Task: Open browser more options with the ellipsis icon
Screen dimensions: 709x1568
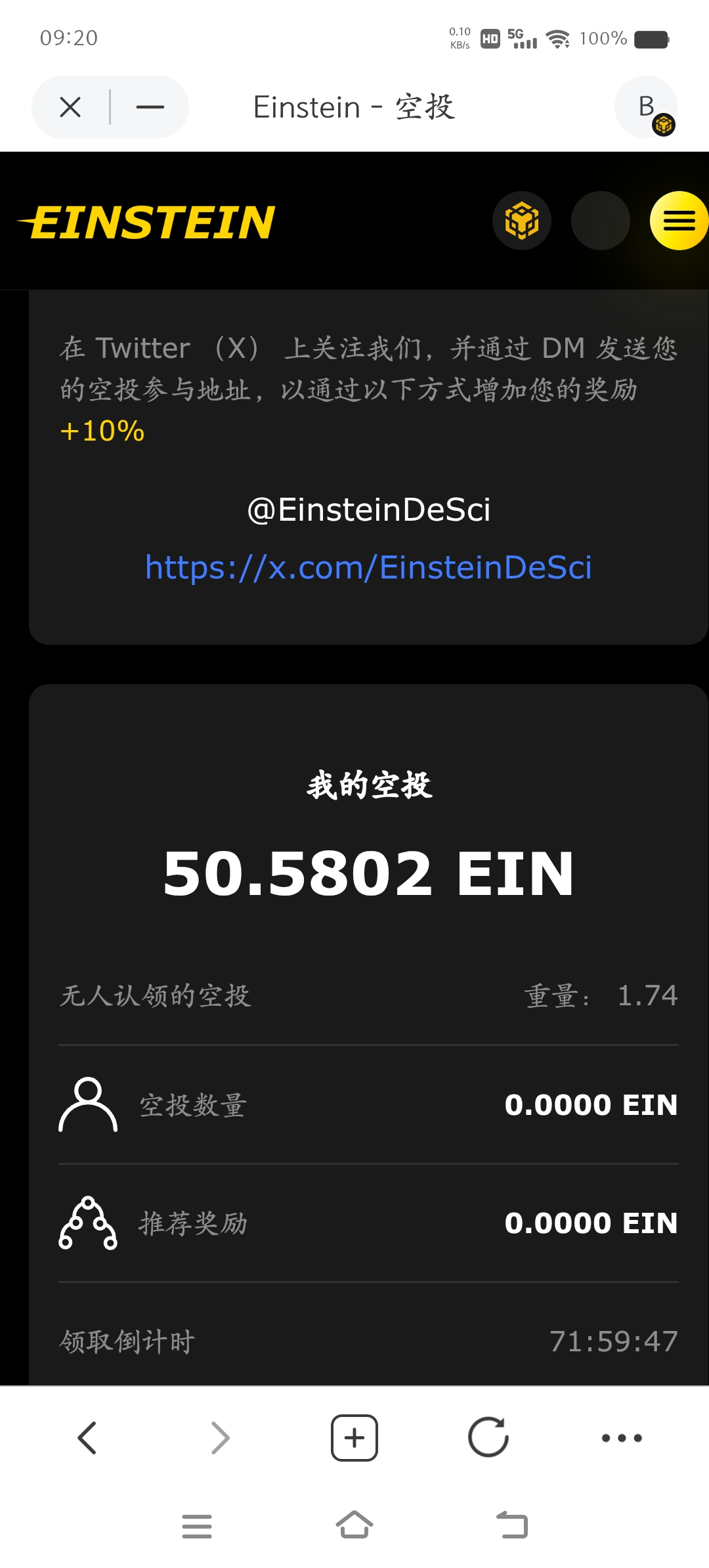Action: click(x=620, y=1438)
